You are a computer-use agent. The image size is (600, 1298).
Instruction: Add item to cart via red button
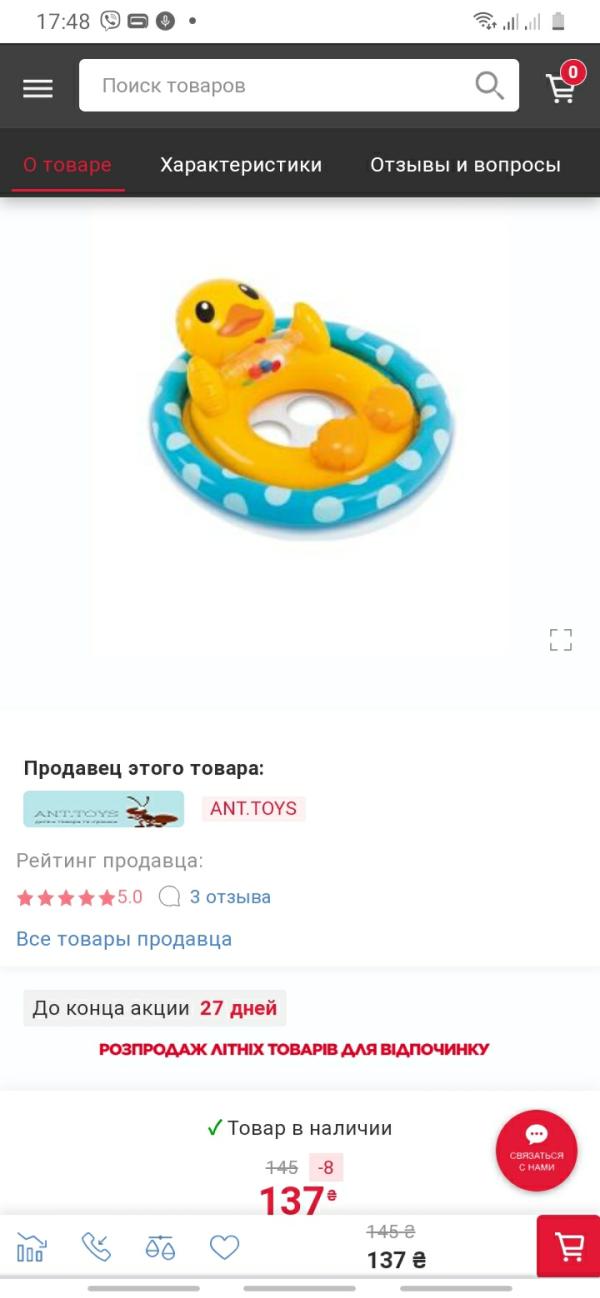pyautogui.click(x=568, y=1247)
